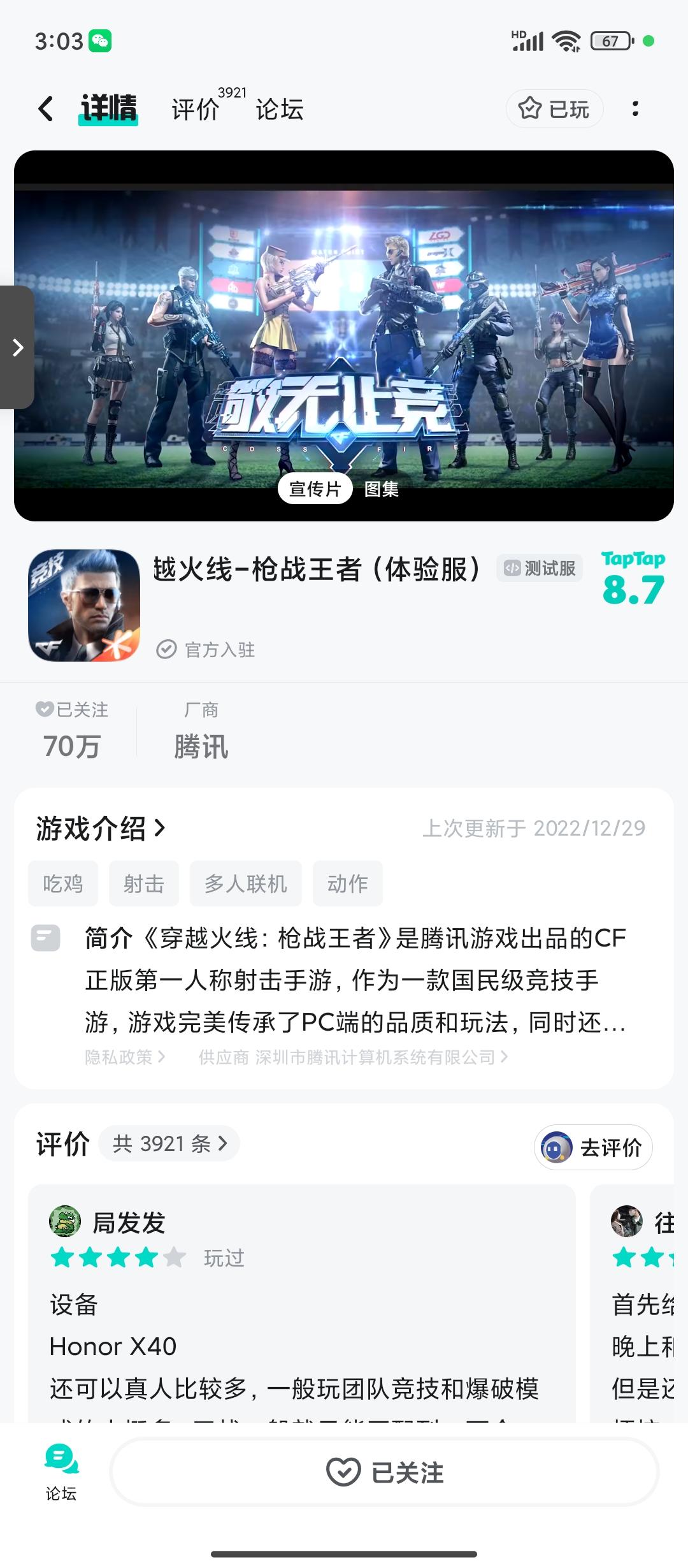Tap the back arrow at top left

45,108
